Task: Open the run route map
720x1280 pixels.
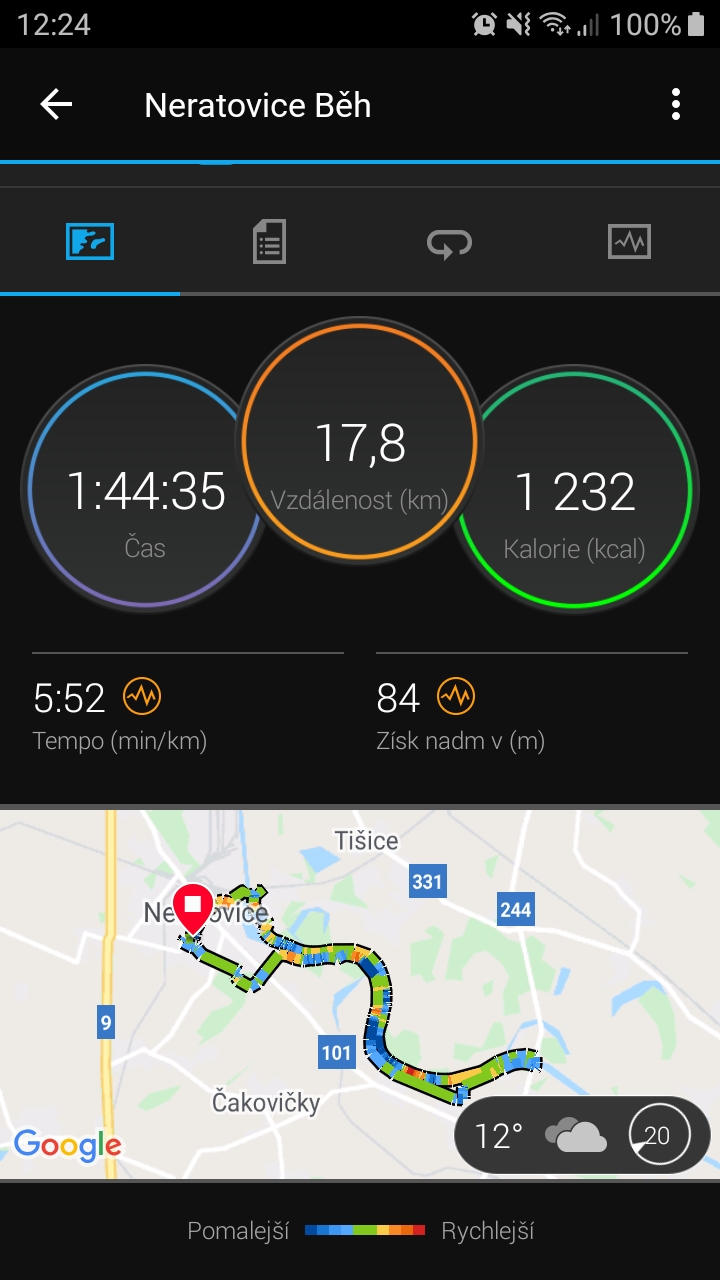Action: [360, 994]
